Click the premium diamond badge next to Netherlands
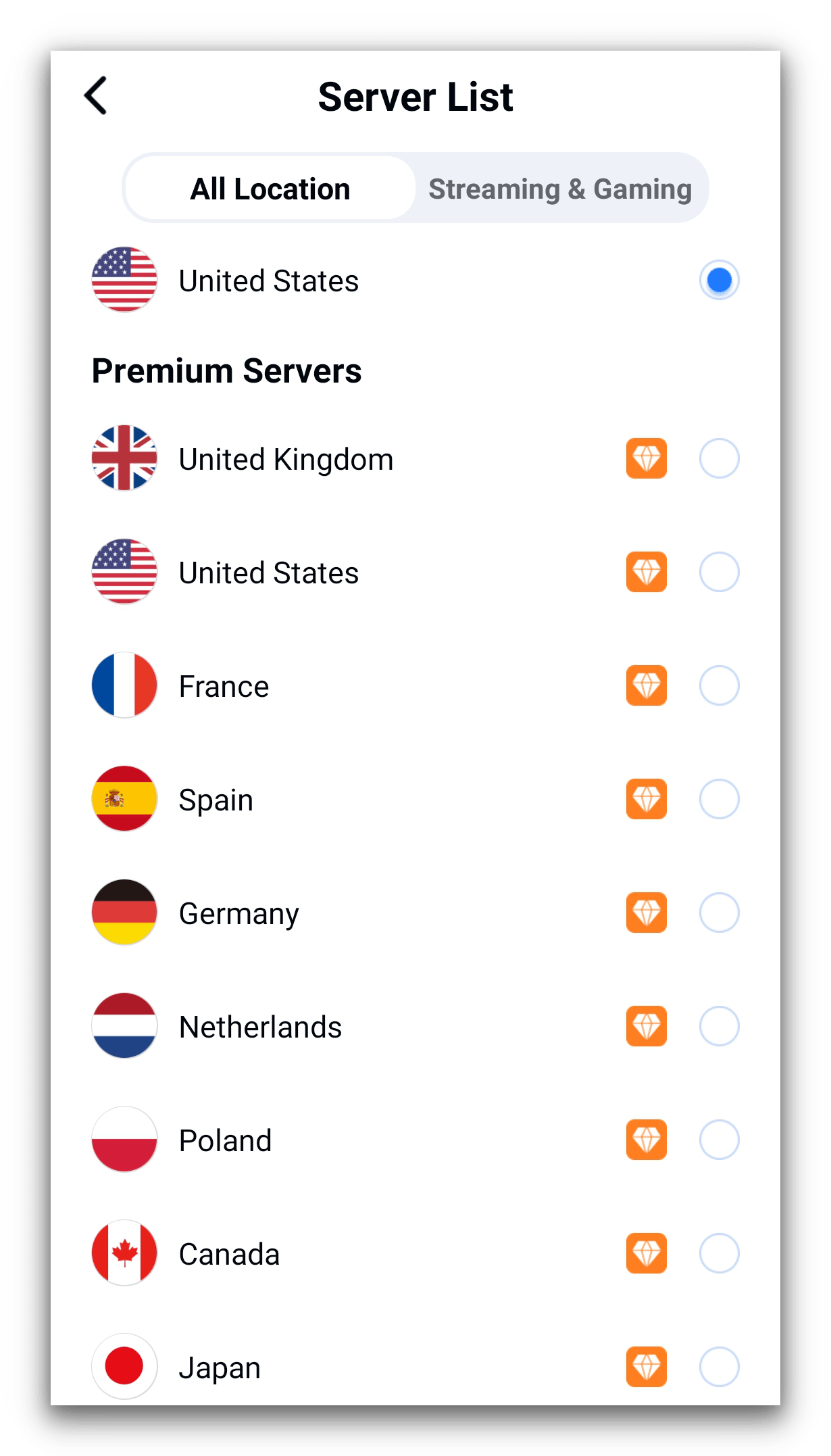This screenshot has height=1456, width=831. 646,1026
